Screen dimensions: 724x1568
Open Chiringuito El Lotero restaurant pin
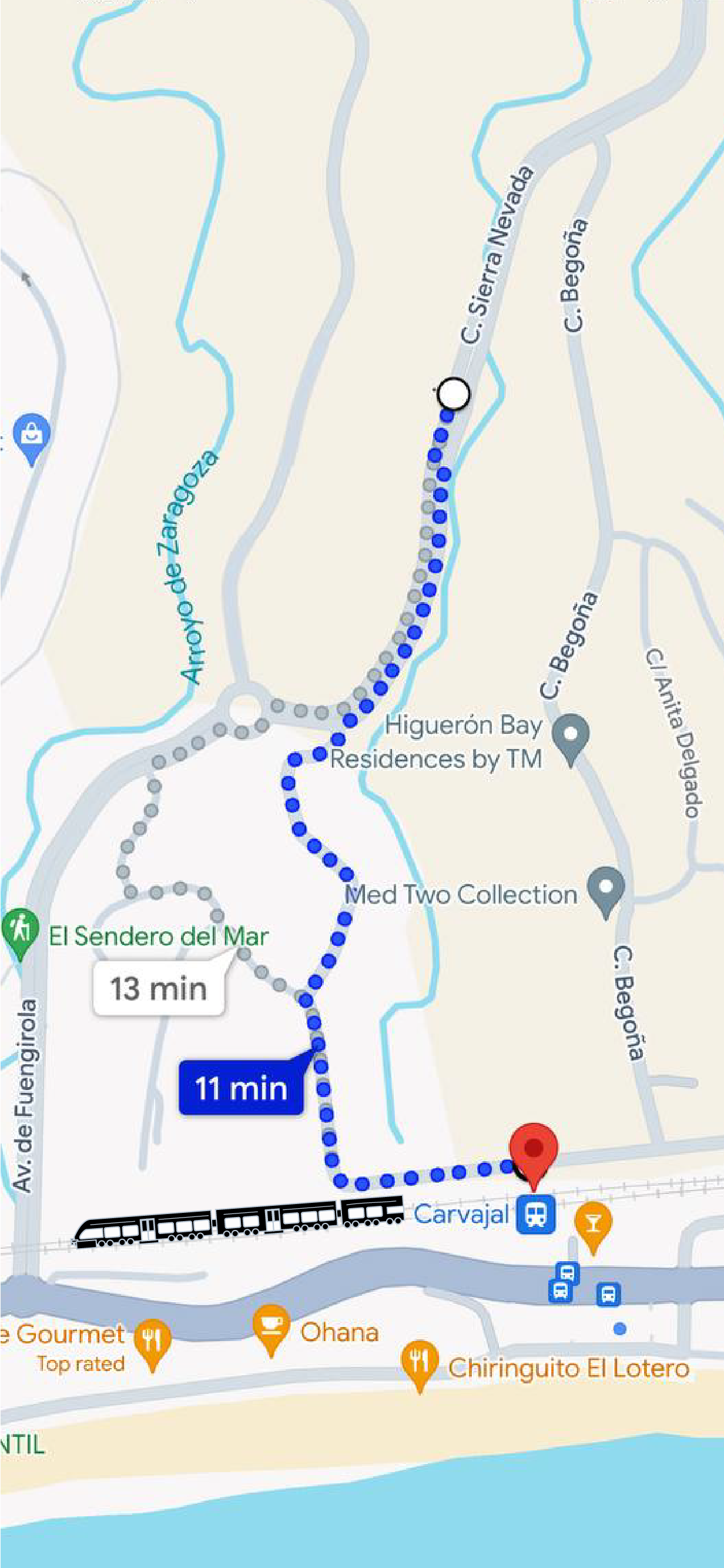(x=419, y=1361)
